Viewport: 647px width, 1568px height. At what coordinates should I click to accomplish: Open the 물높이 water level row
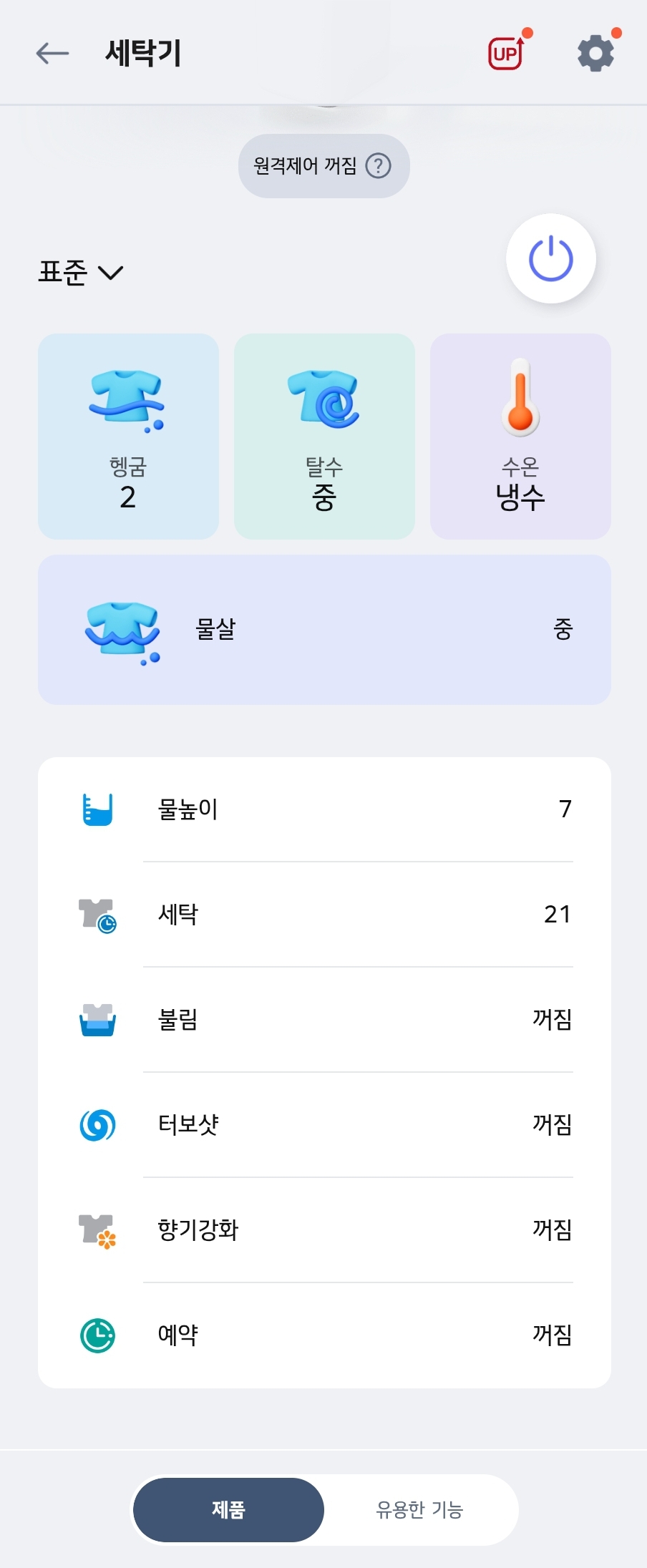tap(324, 809)
